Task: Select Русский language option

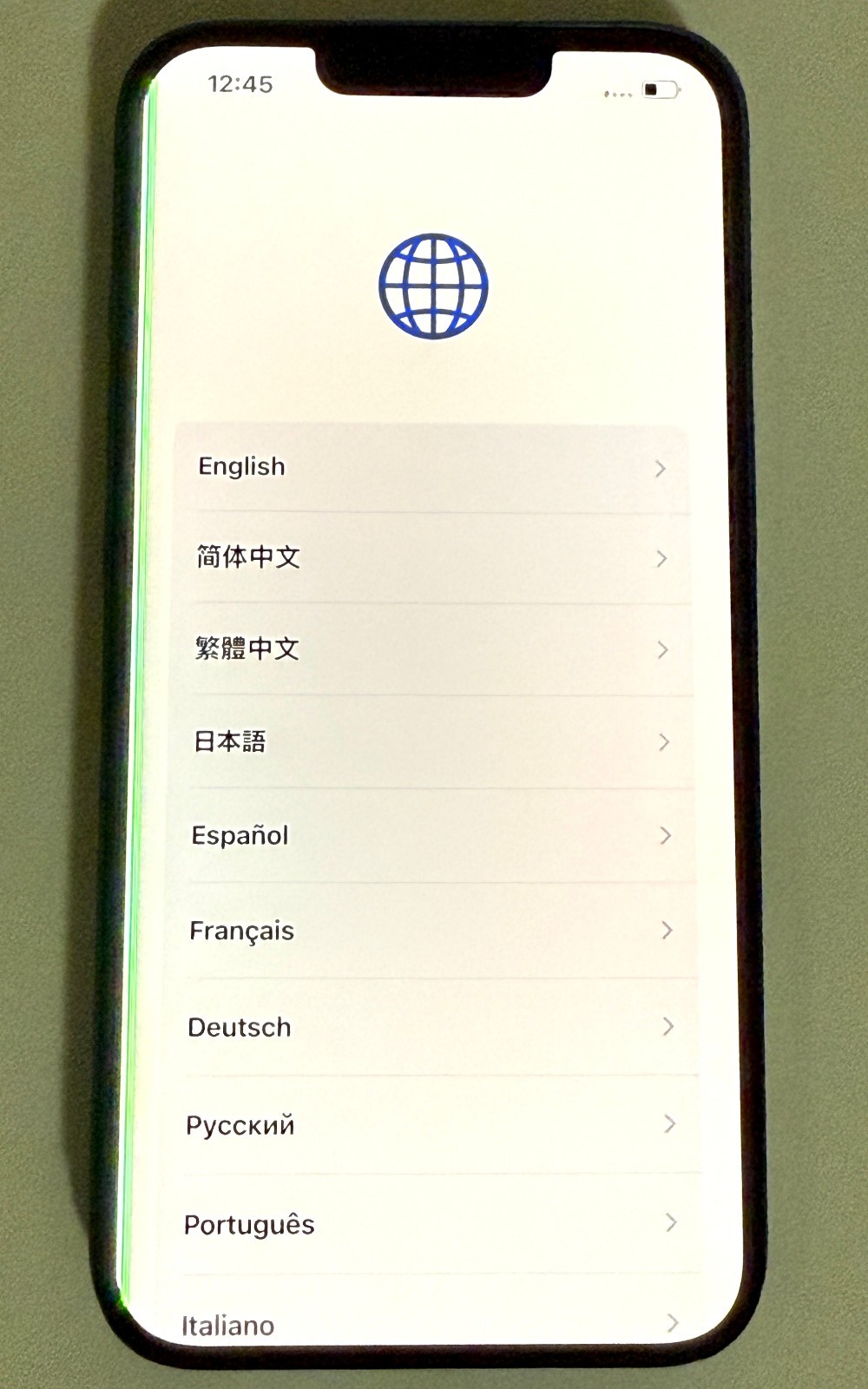Action: pos(430,1125)
